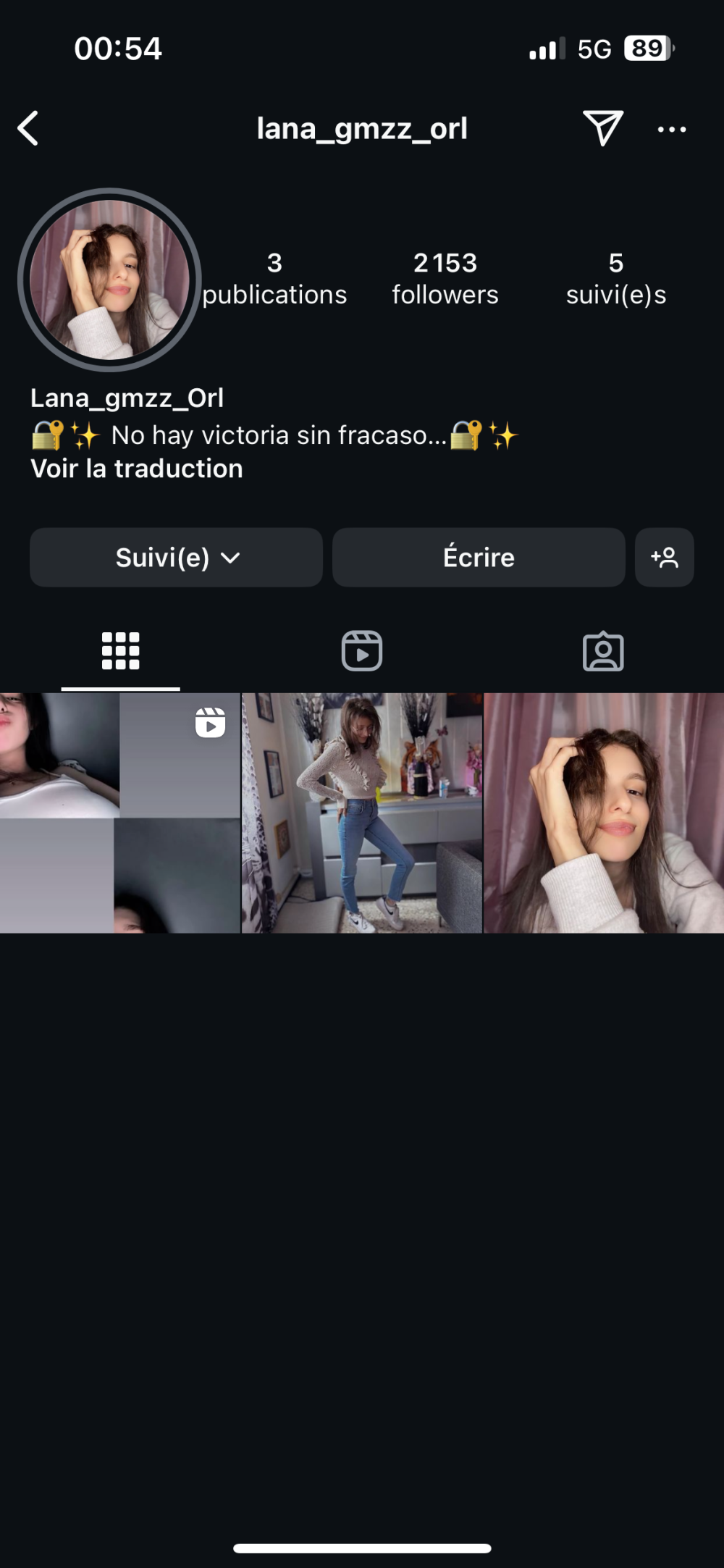Go back using the top arrow
The width and height of the screenshot is (724, 1568).
click(x=29, y=129)
